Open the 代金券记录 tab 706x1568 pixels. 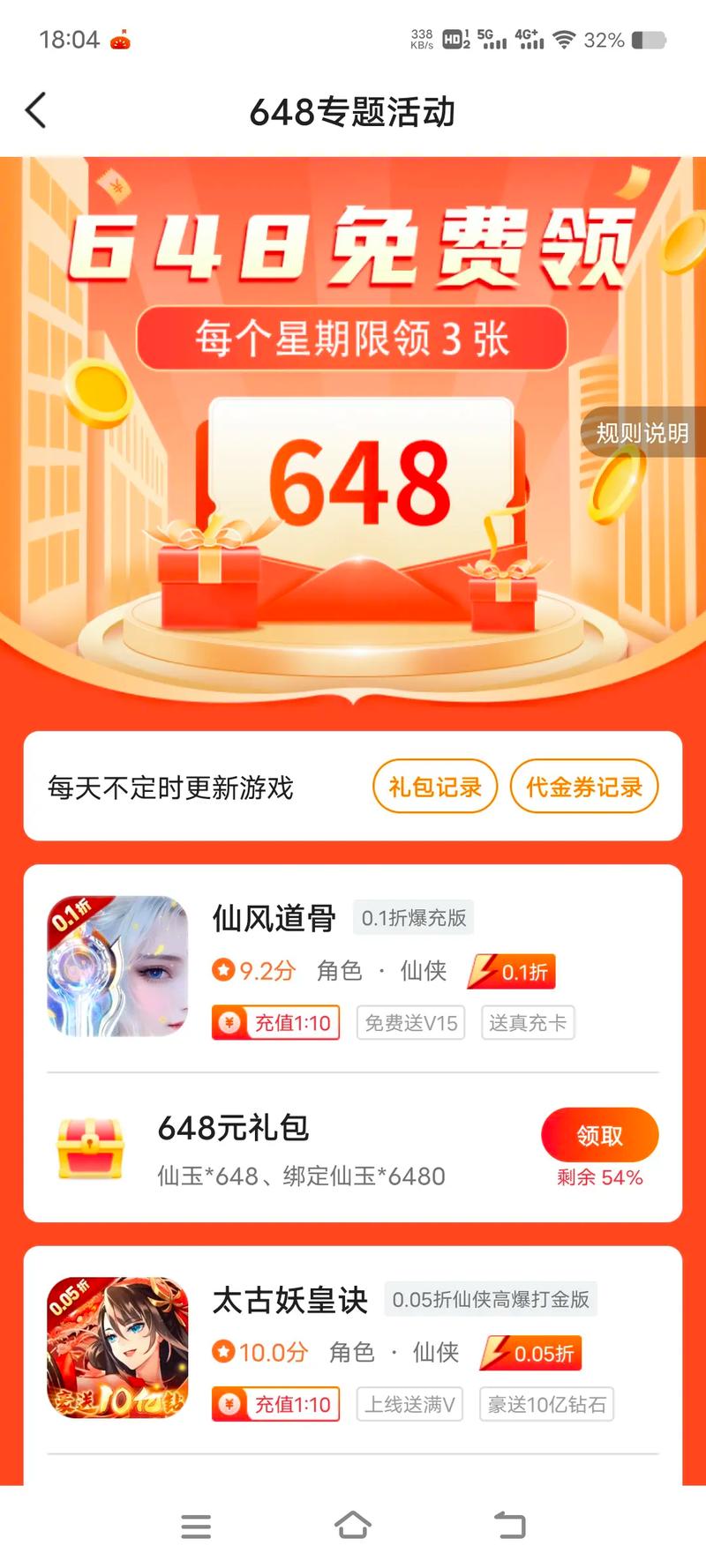click(x=584, y=786)
